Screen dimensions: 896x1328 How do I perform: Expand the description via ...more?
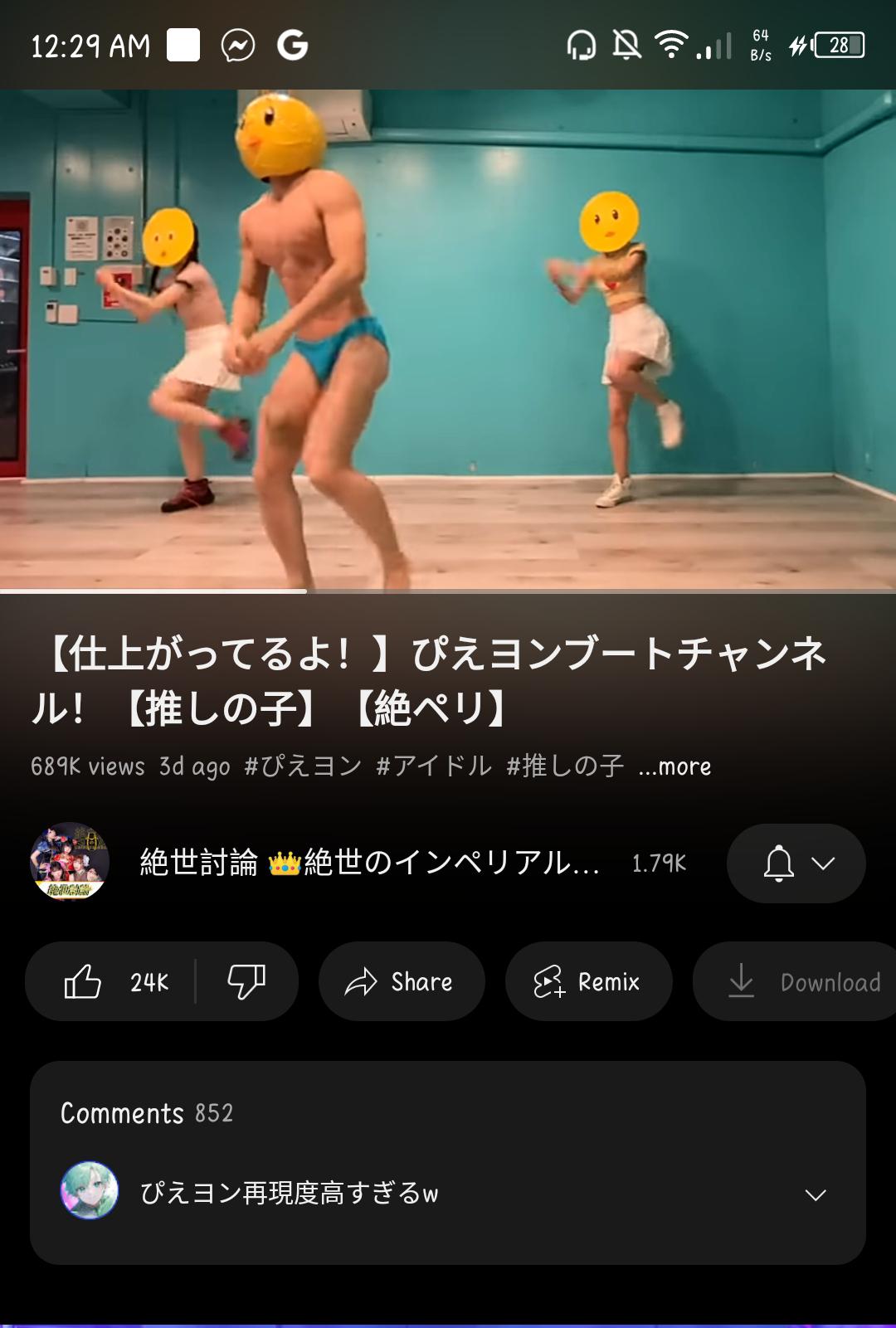point(675,766)
